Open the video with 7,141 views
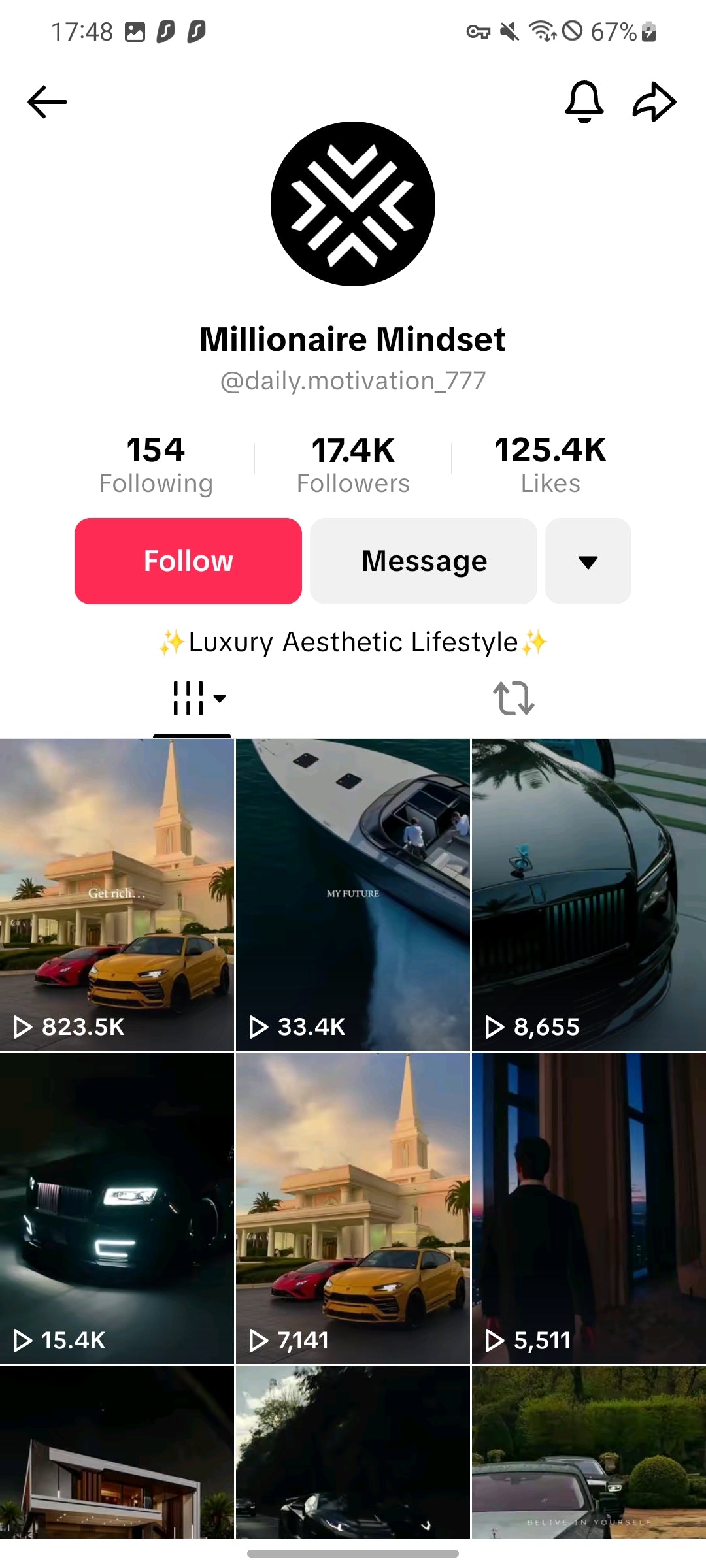The height and width of the screenshot is (1568, 706). pos(353,1209)
